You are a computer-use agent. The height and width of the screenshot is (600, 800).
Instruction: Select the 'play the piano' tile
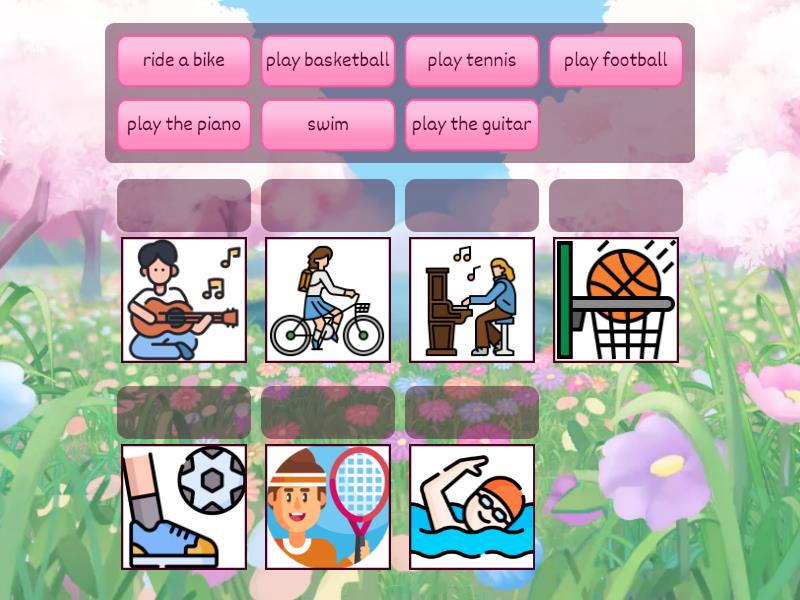pyautogui.click(x=184, y=125)
